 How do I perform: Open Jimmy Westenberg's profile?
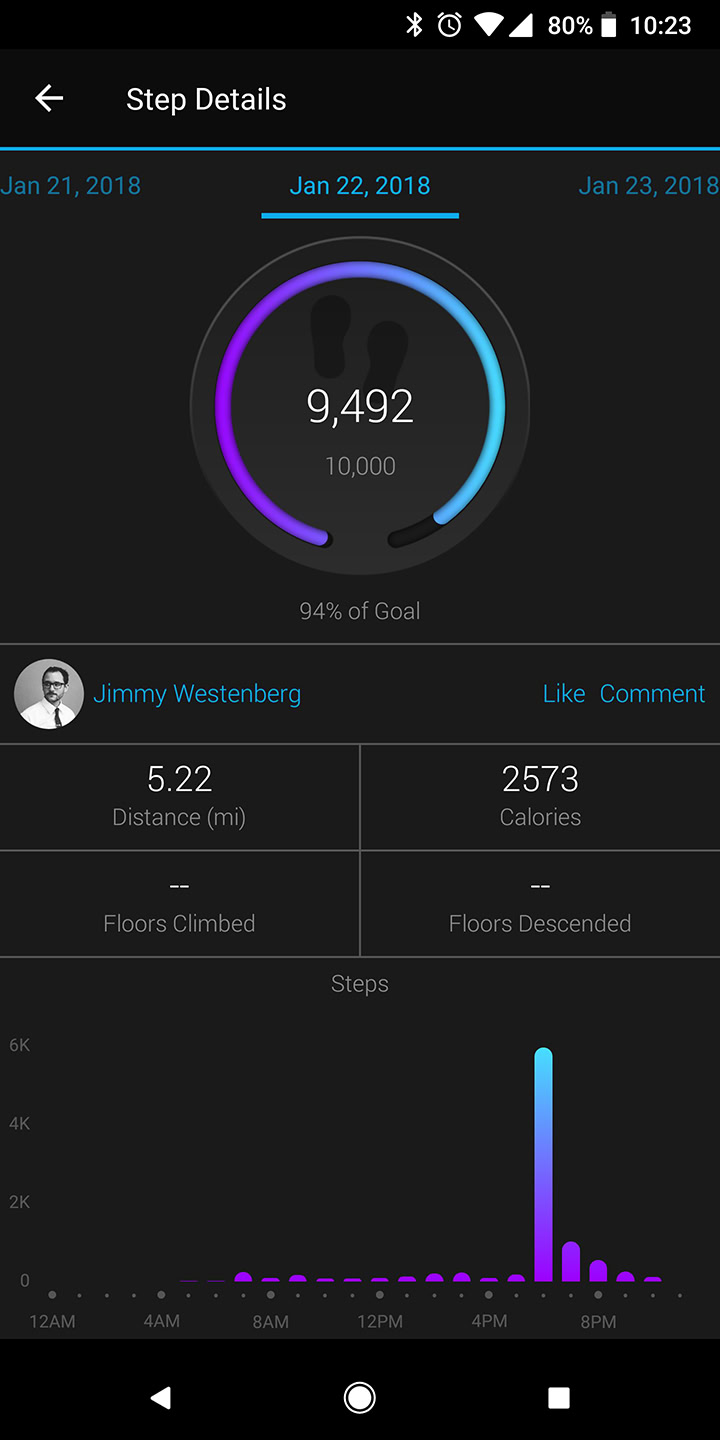tap(197, 694)
